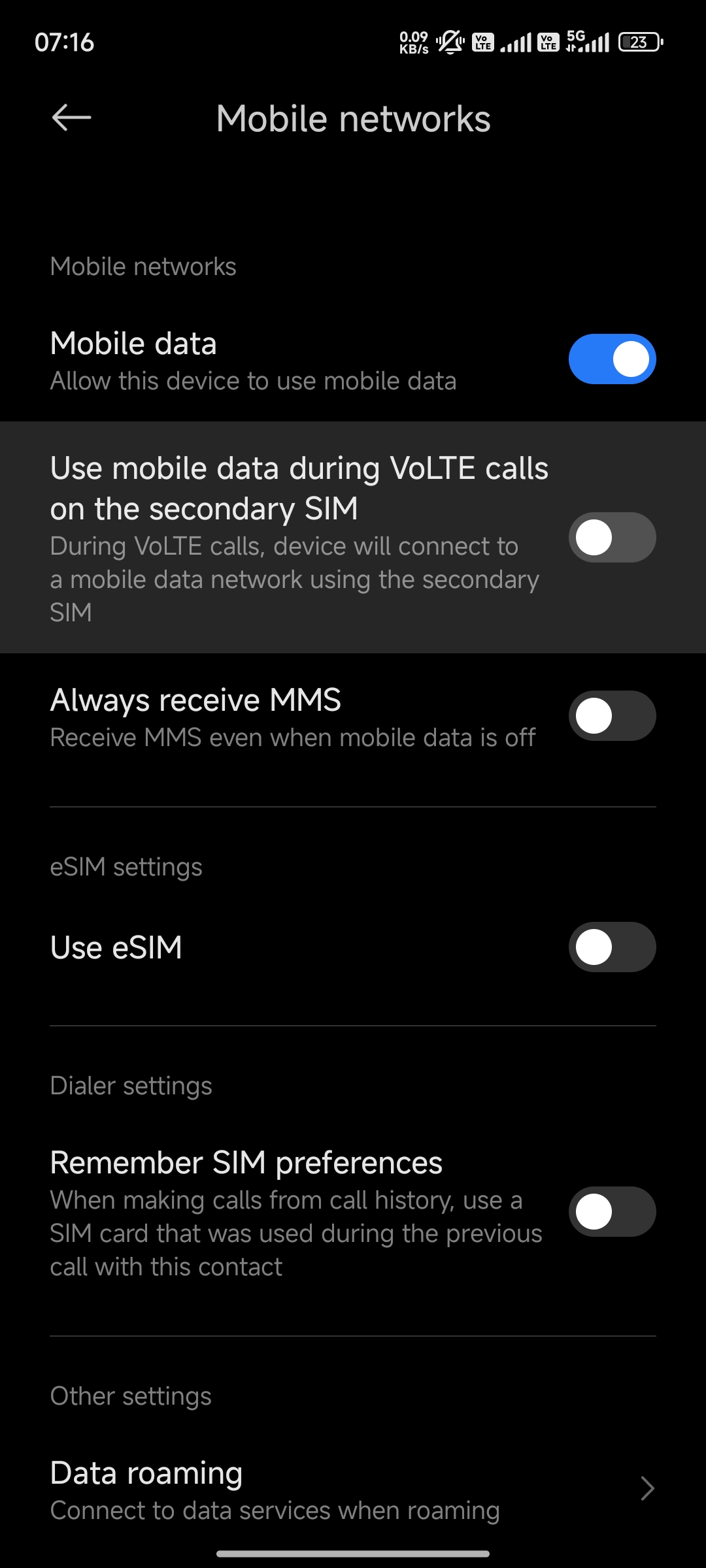706x1568 pixels.
Task: Go back from Mobile networks
Action: [x=71, y=118]
